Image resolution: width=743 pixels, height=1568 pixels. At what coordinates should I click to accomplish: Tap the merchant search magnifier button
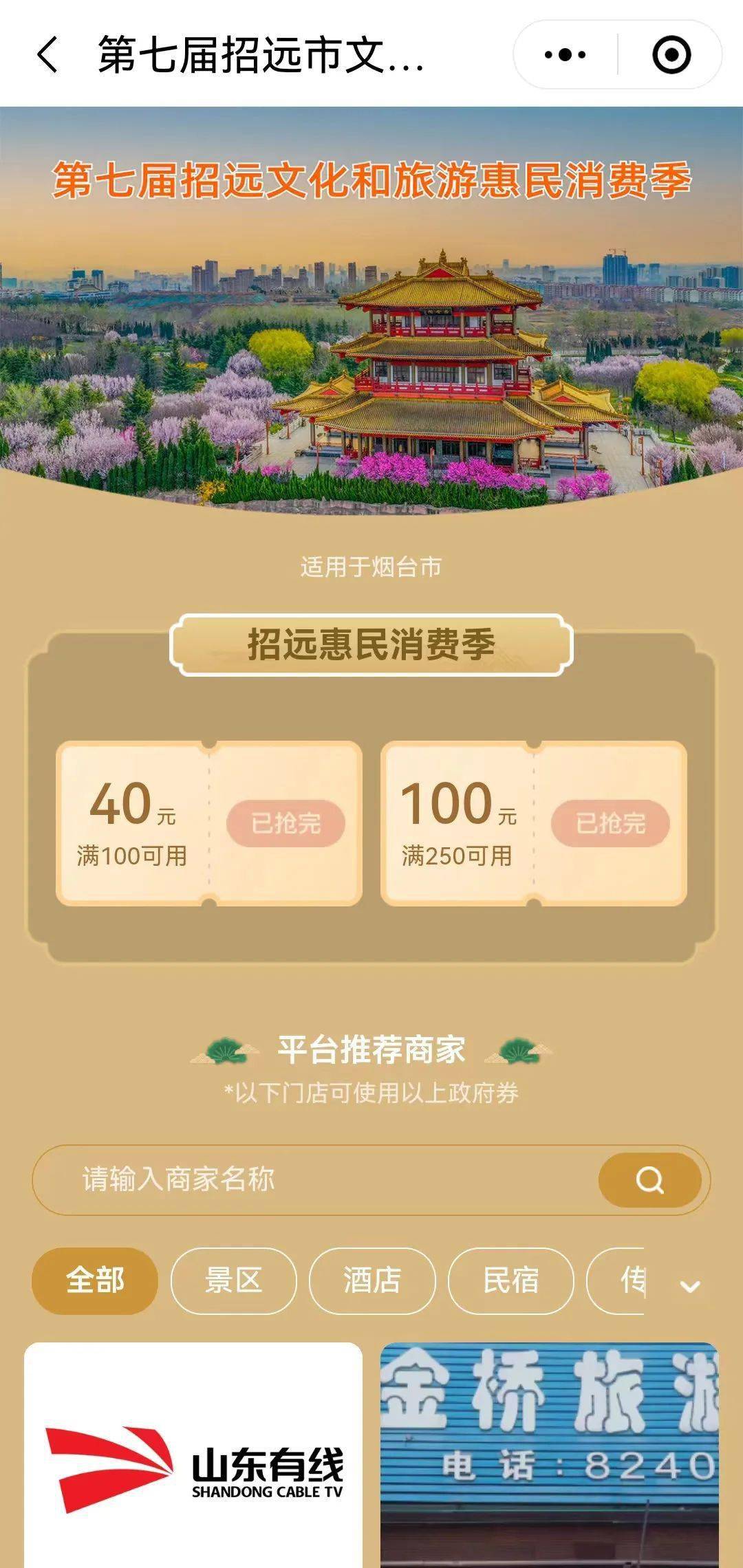649,1179
